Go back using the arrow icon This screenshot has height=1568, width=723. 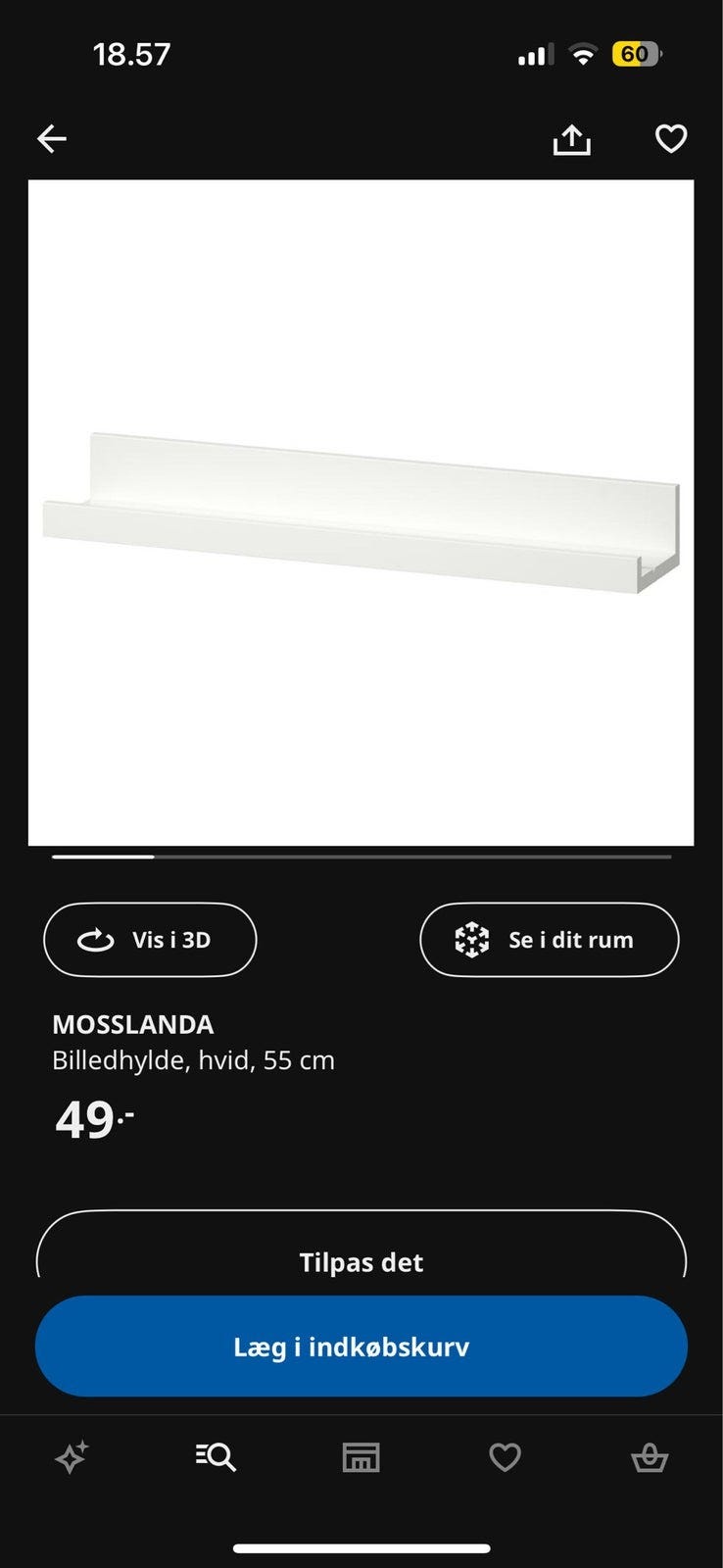[51, 138]
